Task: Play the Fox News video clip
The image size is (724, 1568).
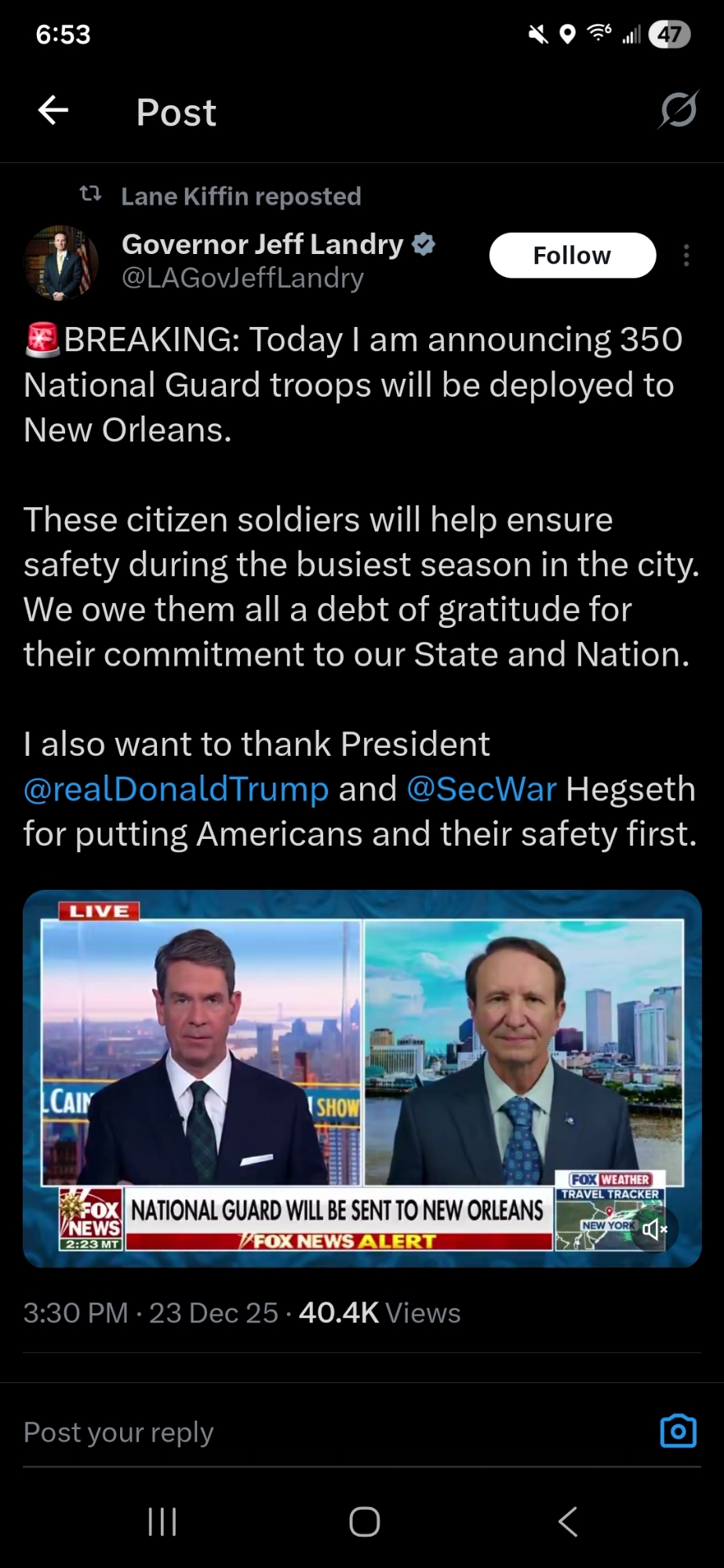Action: [362, 1078]
